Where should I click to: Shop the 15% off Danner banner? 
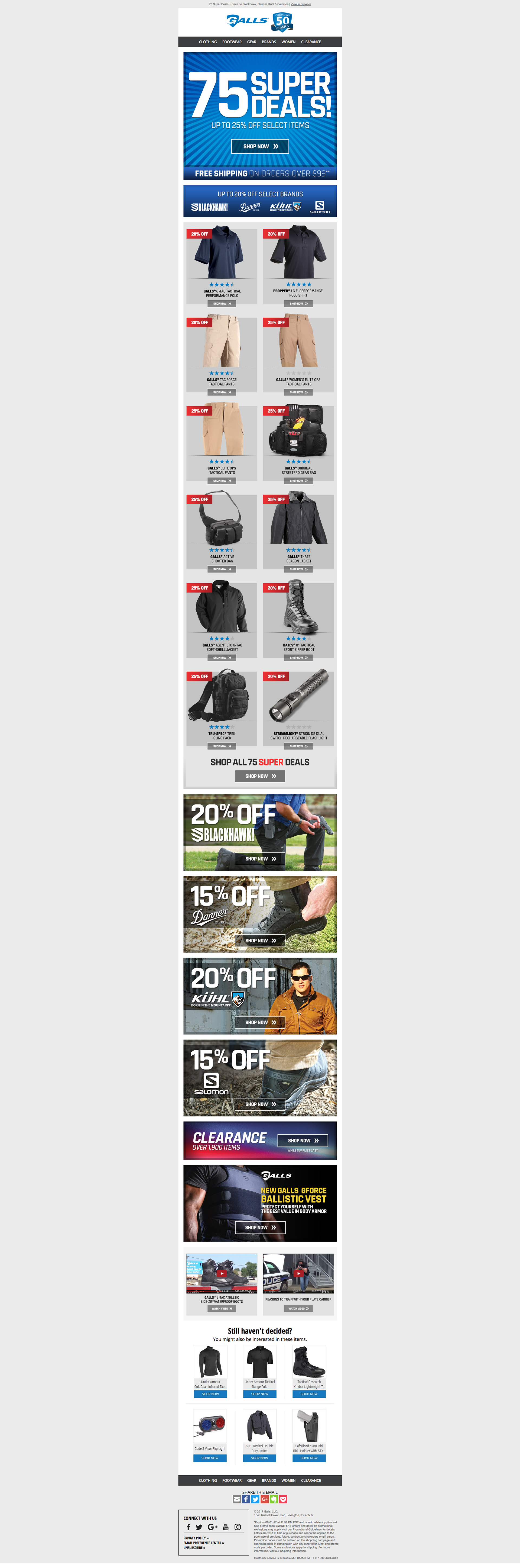(260, 941)
